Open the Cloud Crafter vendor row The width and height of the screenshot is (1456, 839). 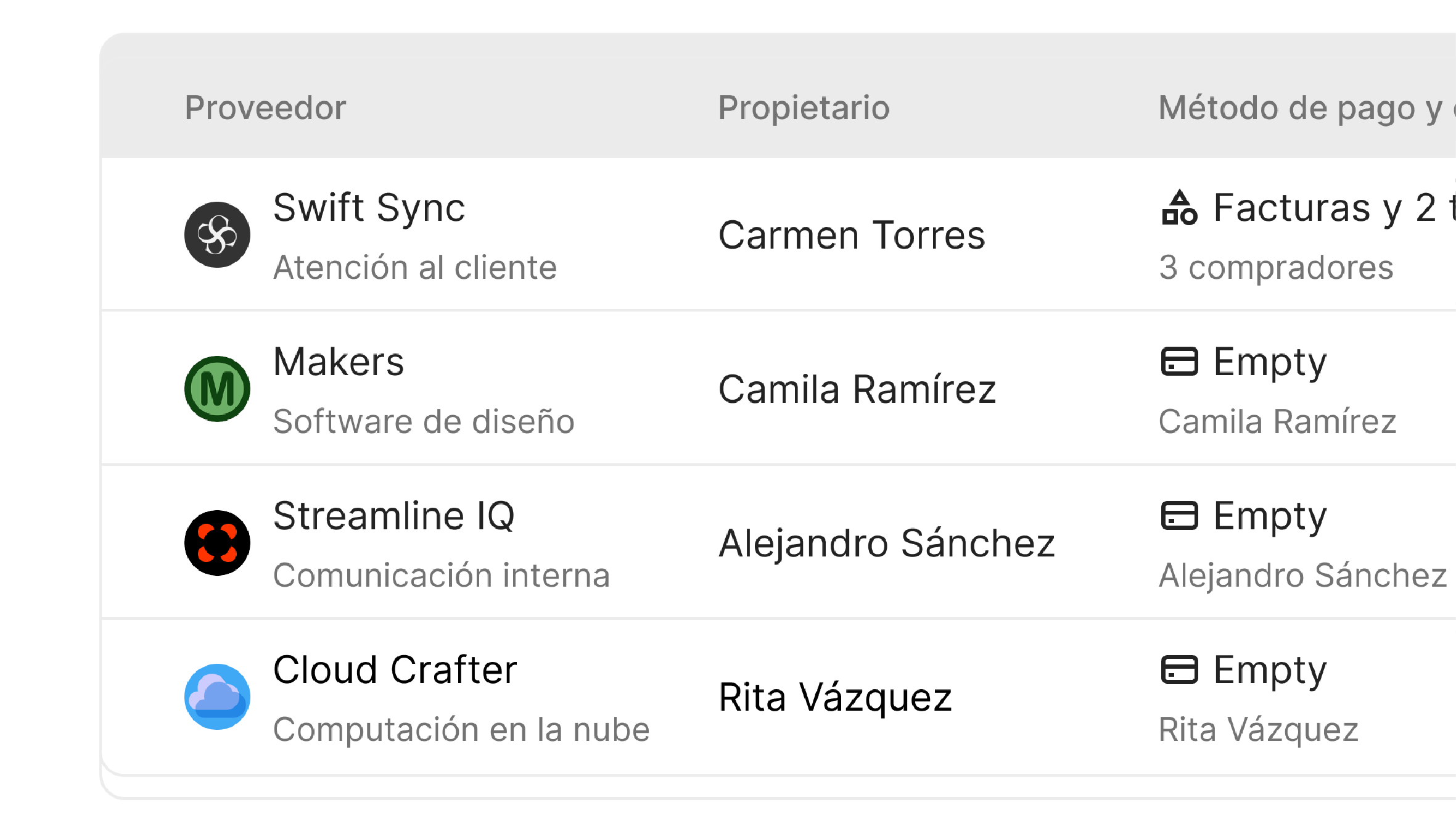pos(395,671)
